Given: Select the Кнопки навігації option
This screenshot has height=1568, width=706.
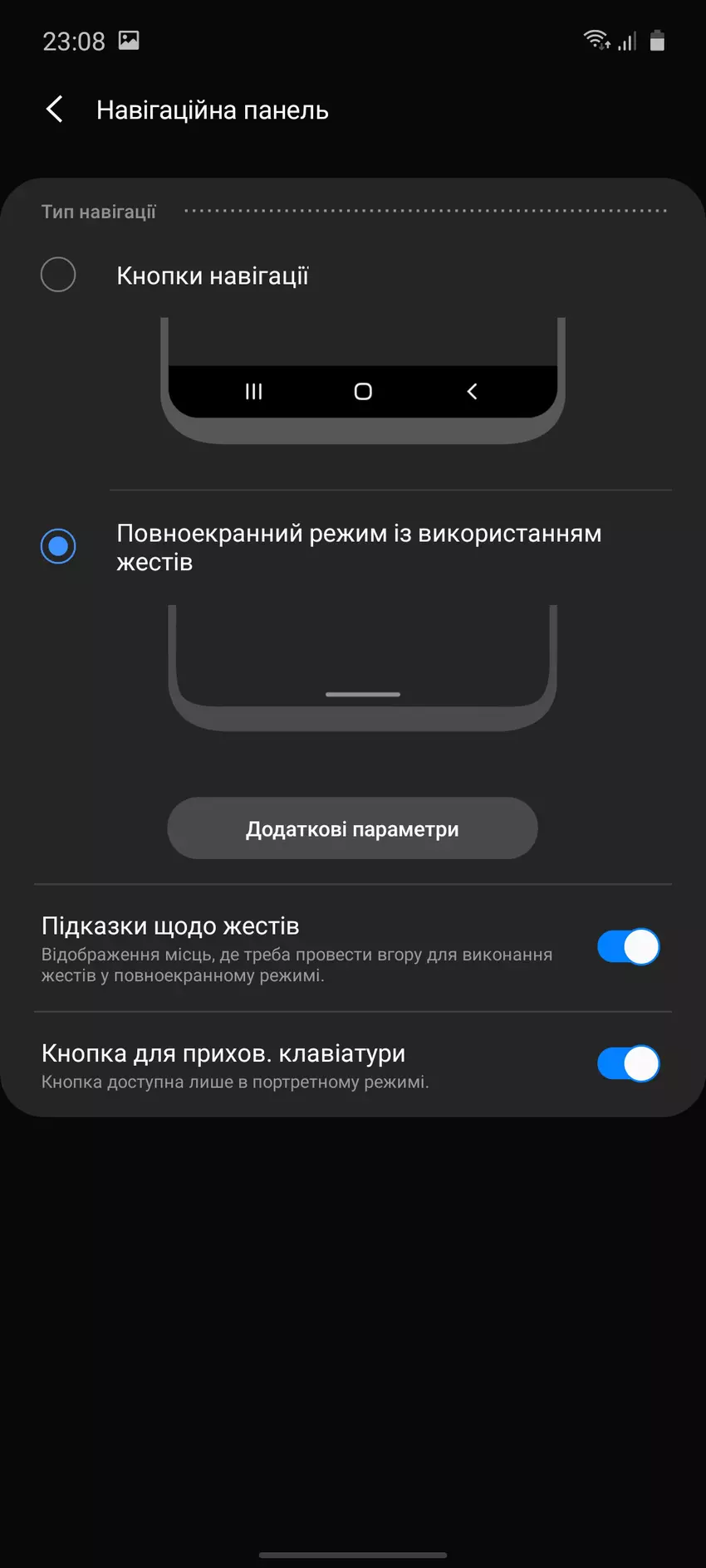Looking at the screenshot, I should coord(58,275).
